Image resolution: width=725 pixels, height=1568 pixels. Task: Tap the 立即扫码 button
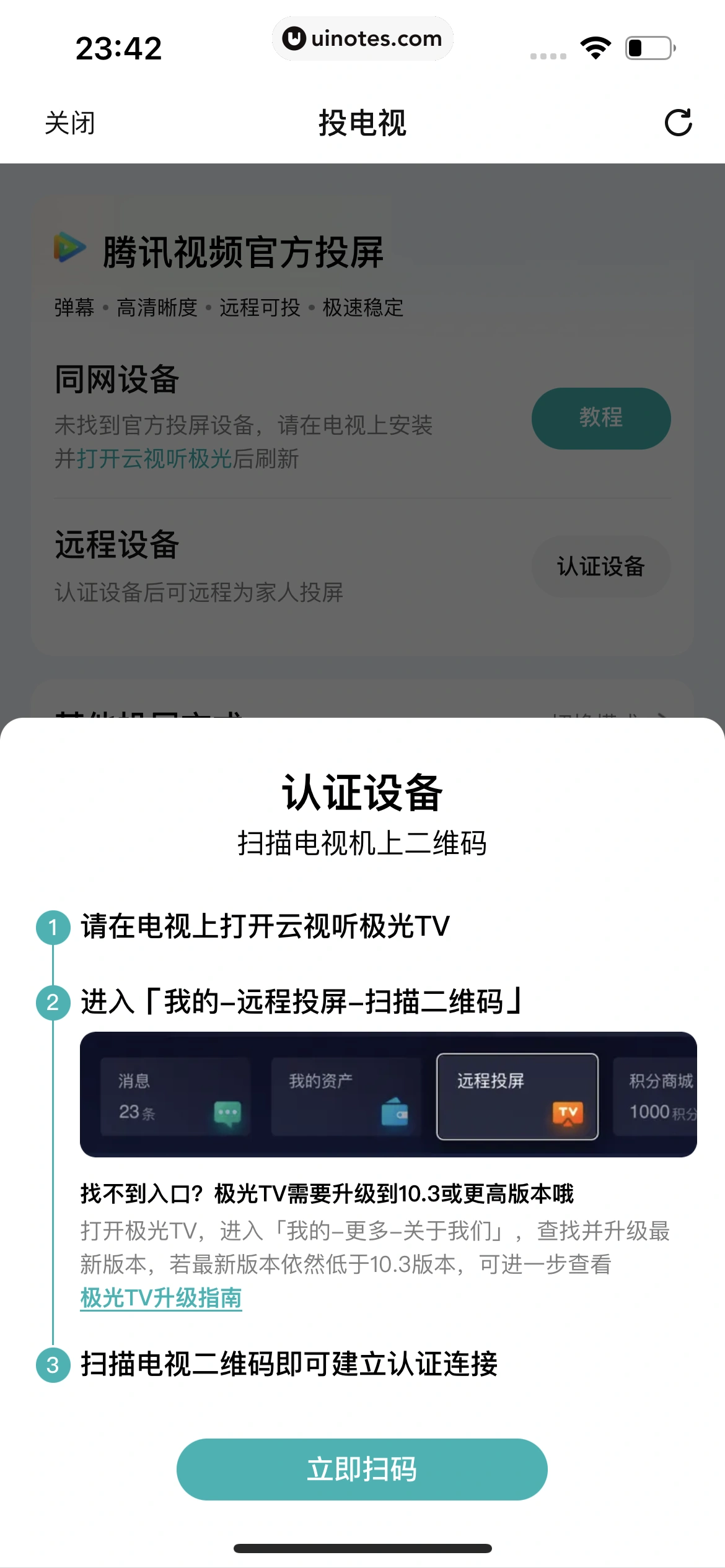(362, 1468)
